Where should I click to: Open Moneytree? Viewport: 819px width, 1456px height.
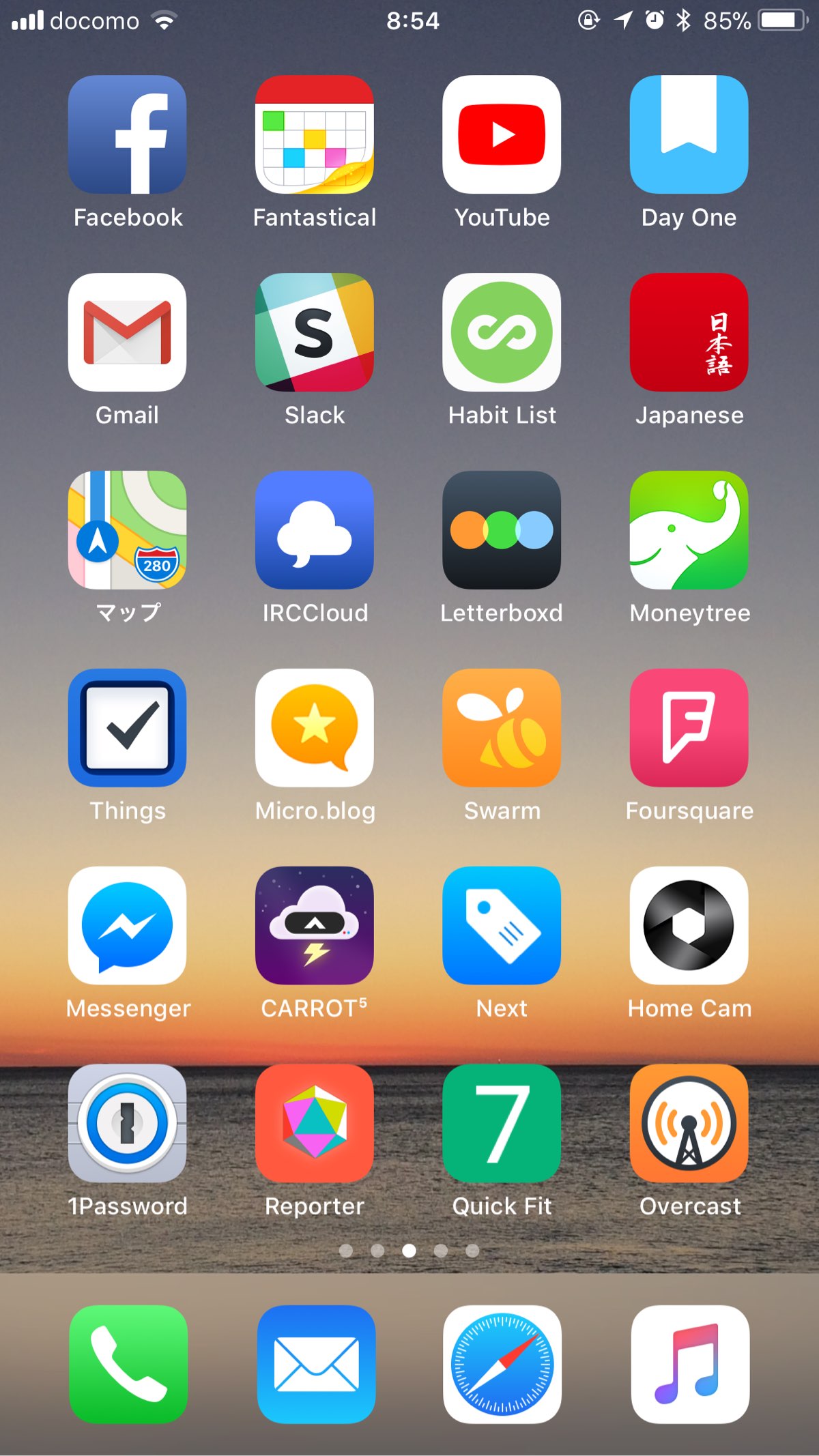tap(689, 530)
